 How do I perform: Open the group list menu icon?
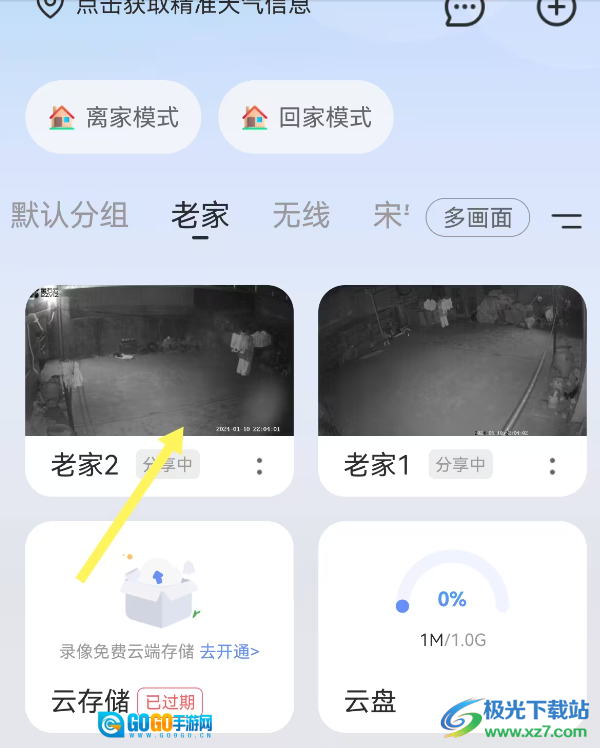point(566,220)
